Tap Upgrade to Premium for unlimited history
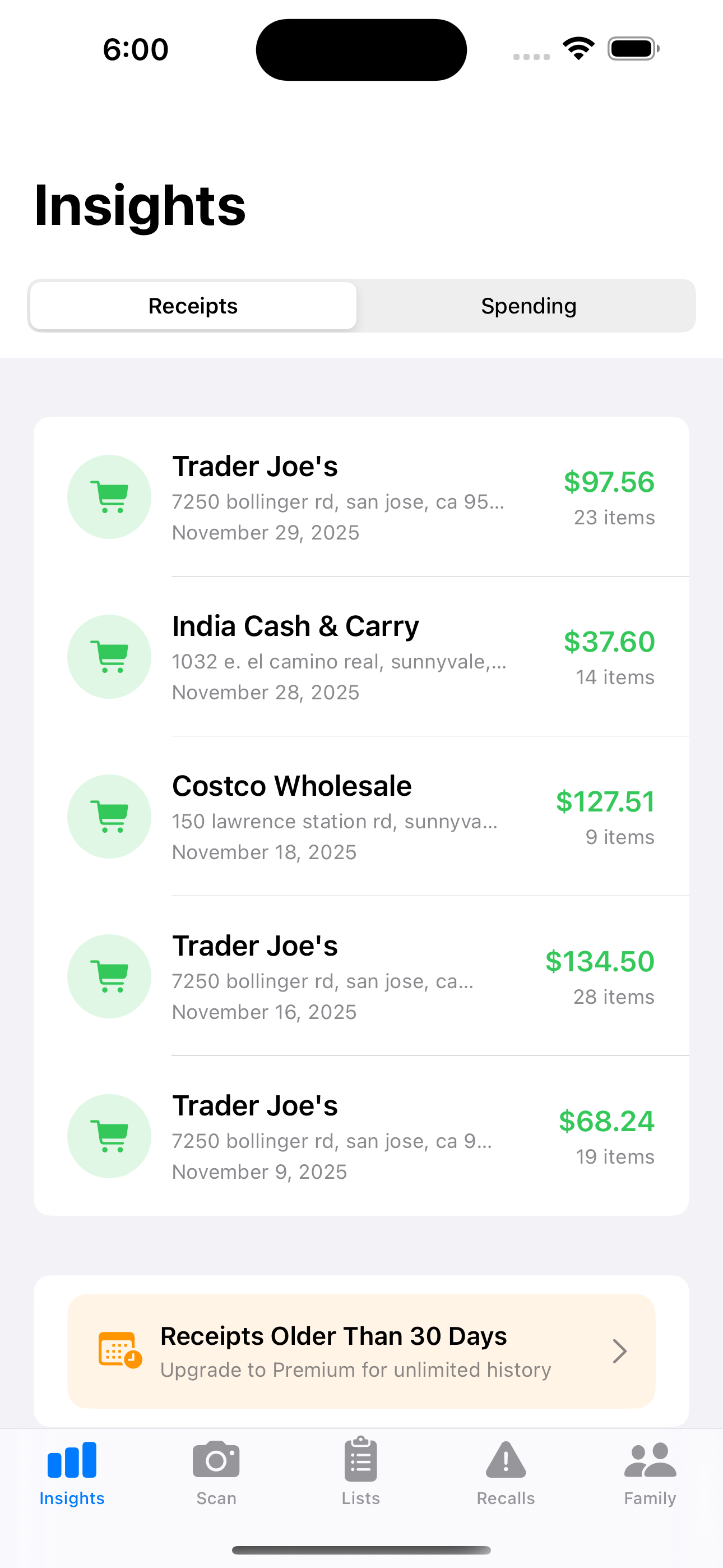 click(x=355, y=1370)
